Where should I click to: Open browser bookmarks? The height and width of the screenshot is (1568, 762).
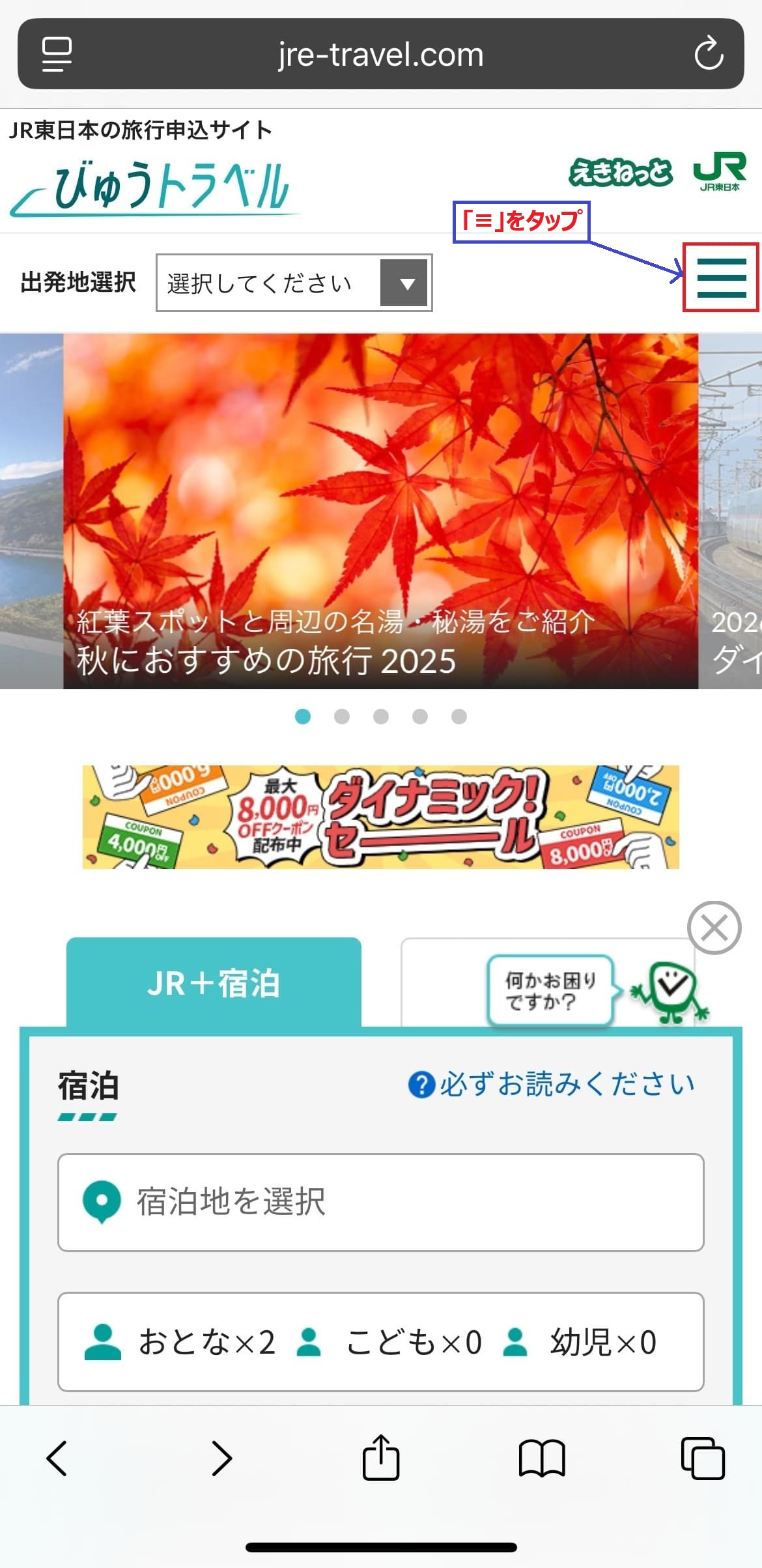[x=542, y=1458]
